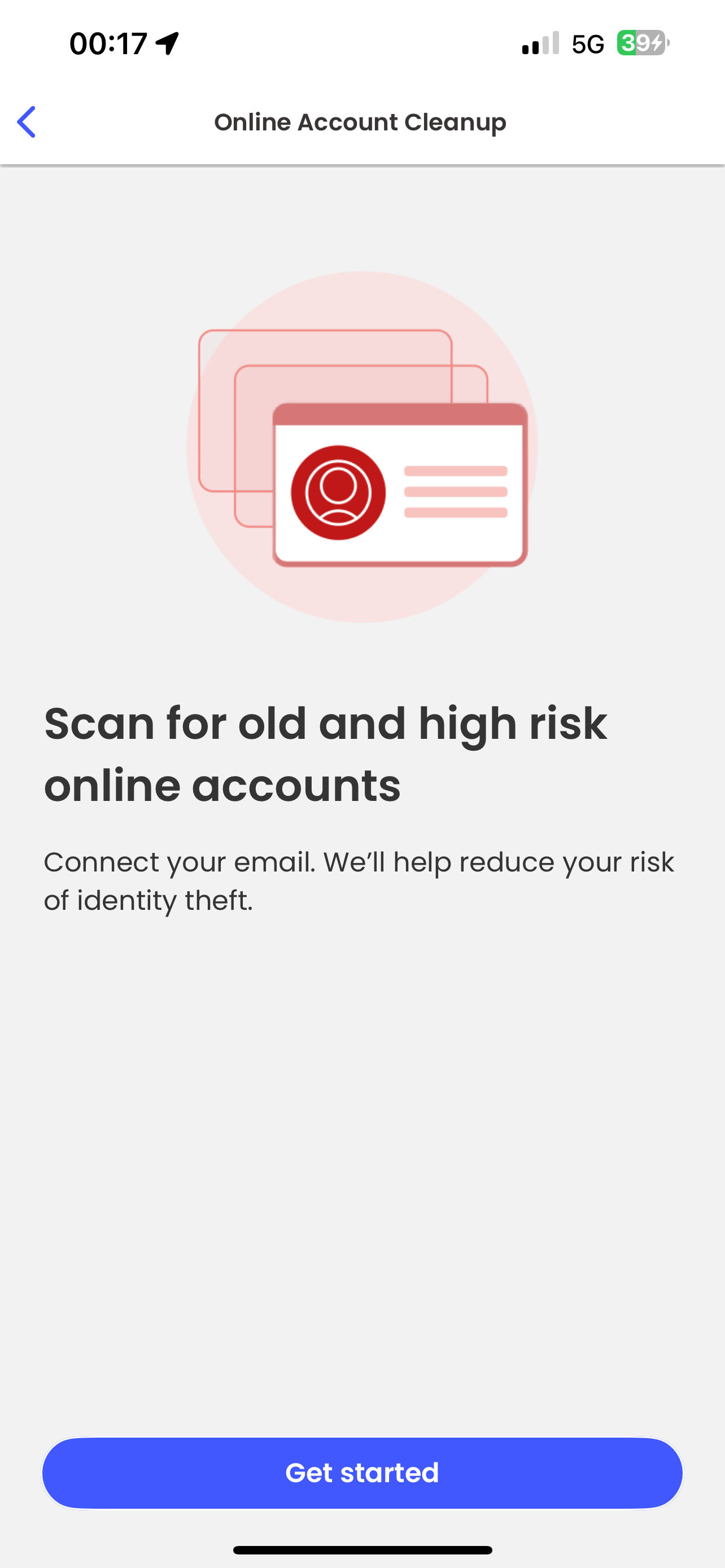Go back from Online Account Cleanup
725x1568 pixels.
tap(27, 122)
